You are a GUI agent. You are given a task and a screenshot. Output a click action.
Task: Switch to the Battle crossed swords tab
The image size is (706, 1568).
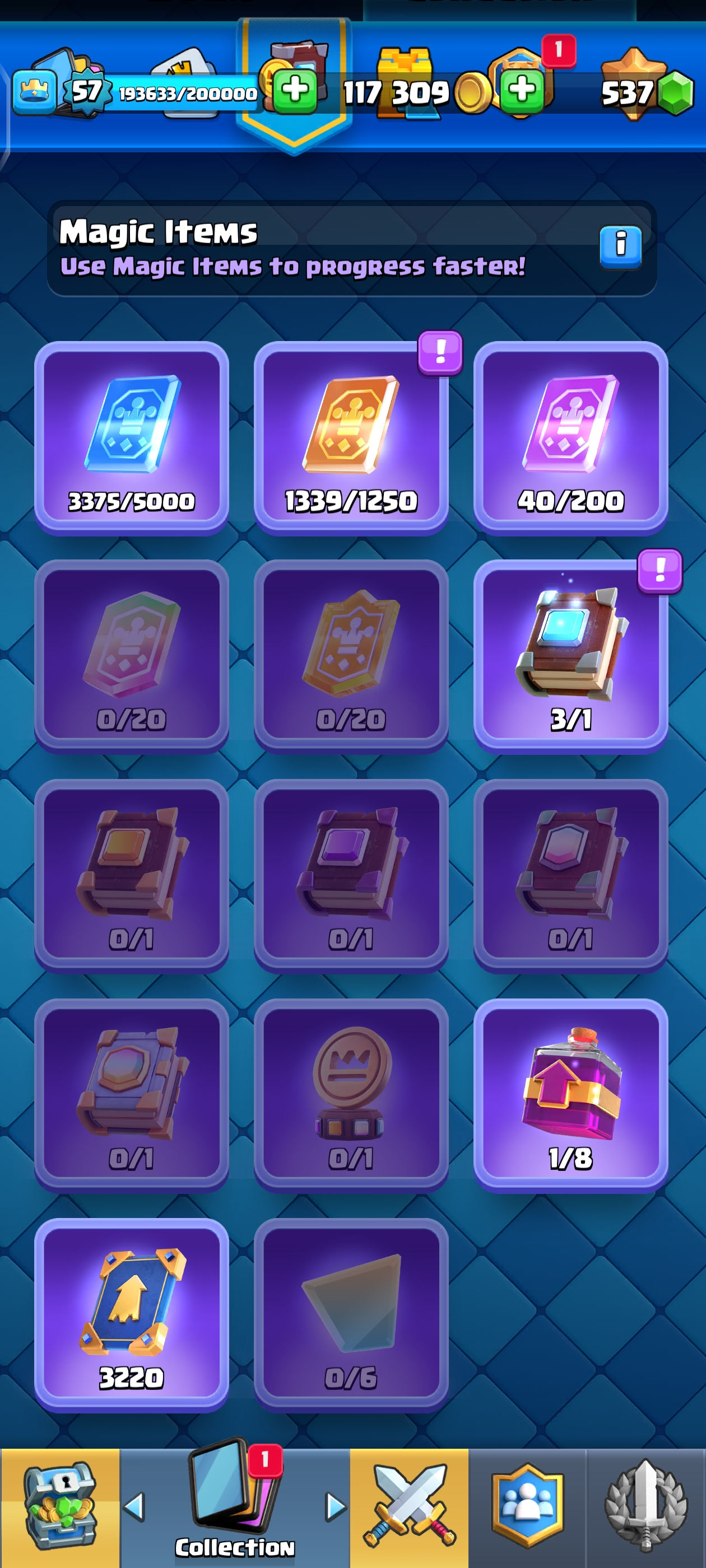click(x=408, y=1506)
